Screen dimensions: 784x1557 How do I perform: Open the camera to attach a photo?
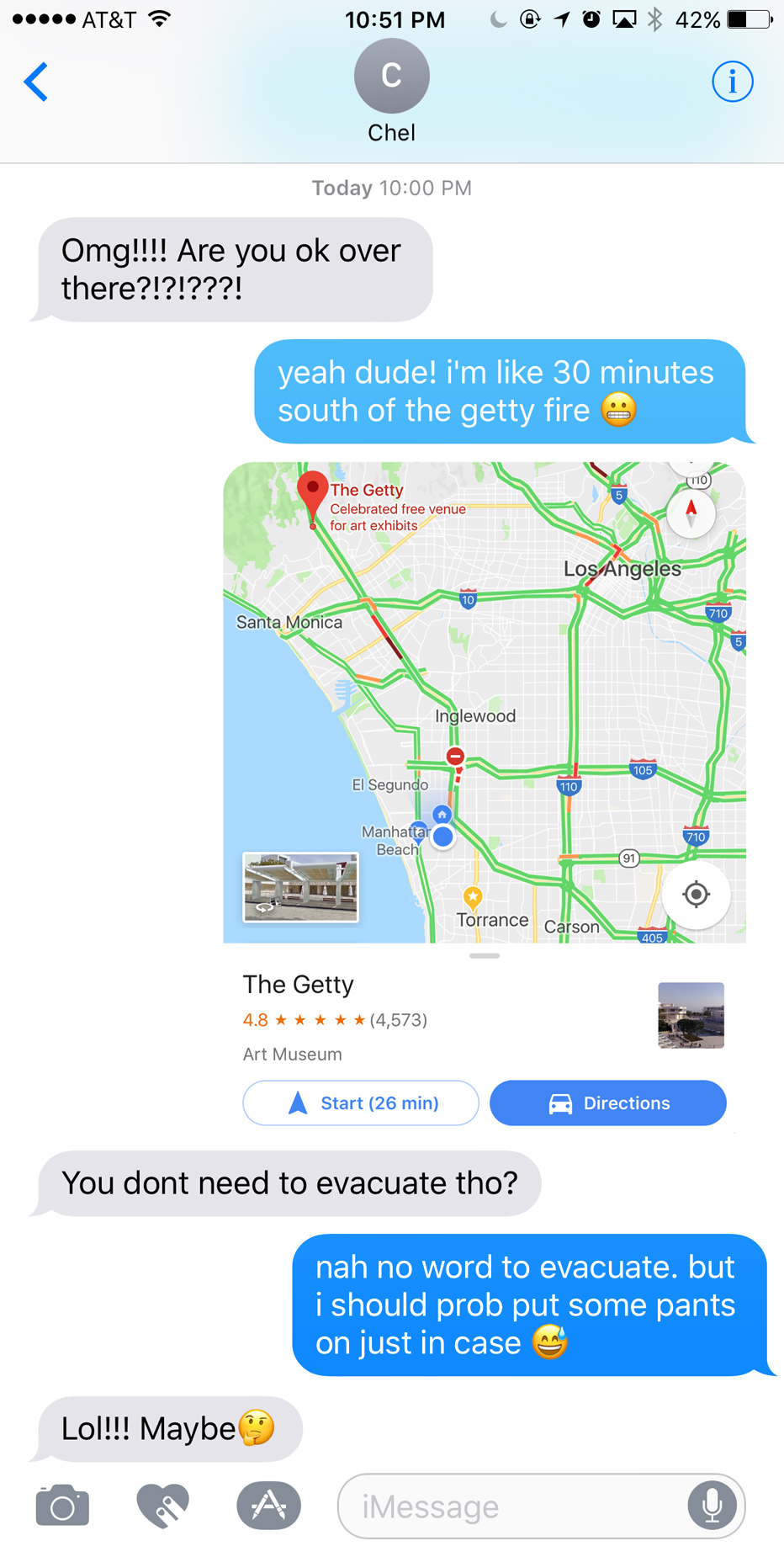pyautogui.click(x=62, y=1506)
